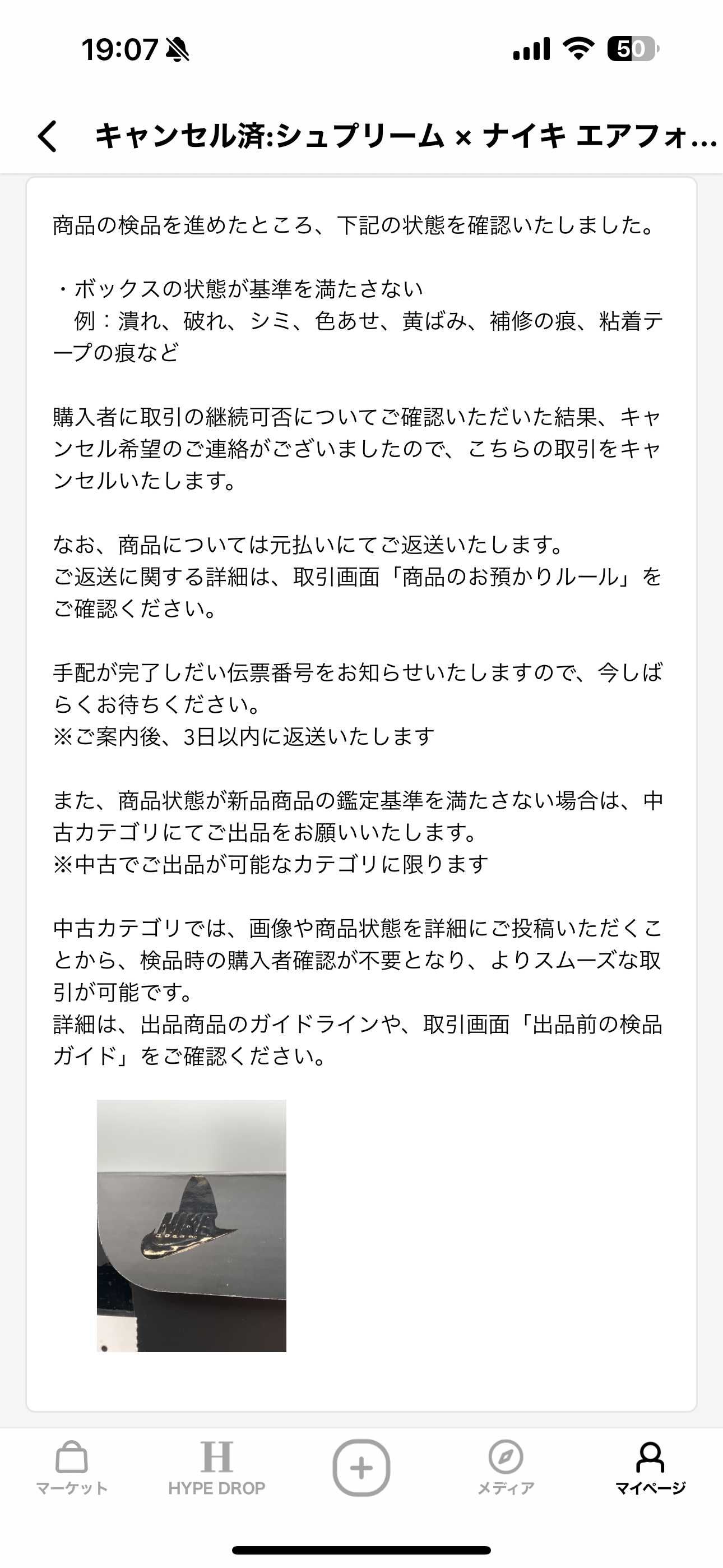Go back using the header arrow
This screenshot has width=723, height=1568.
tap(48, 135)
